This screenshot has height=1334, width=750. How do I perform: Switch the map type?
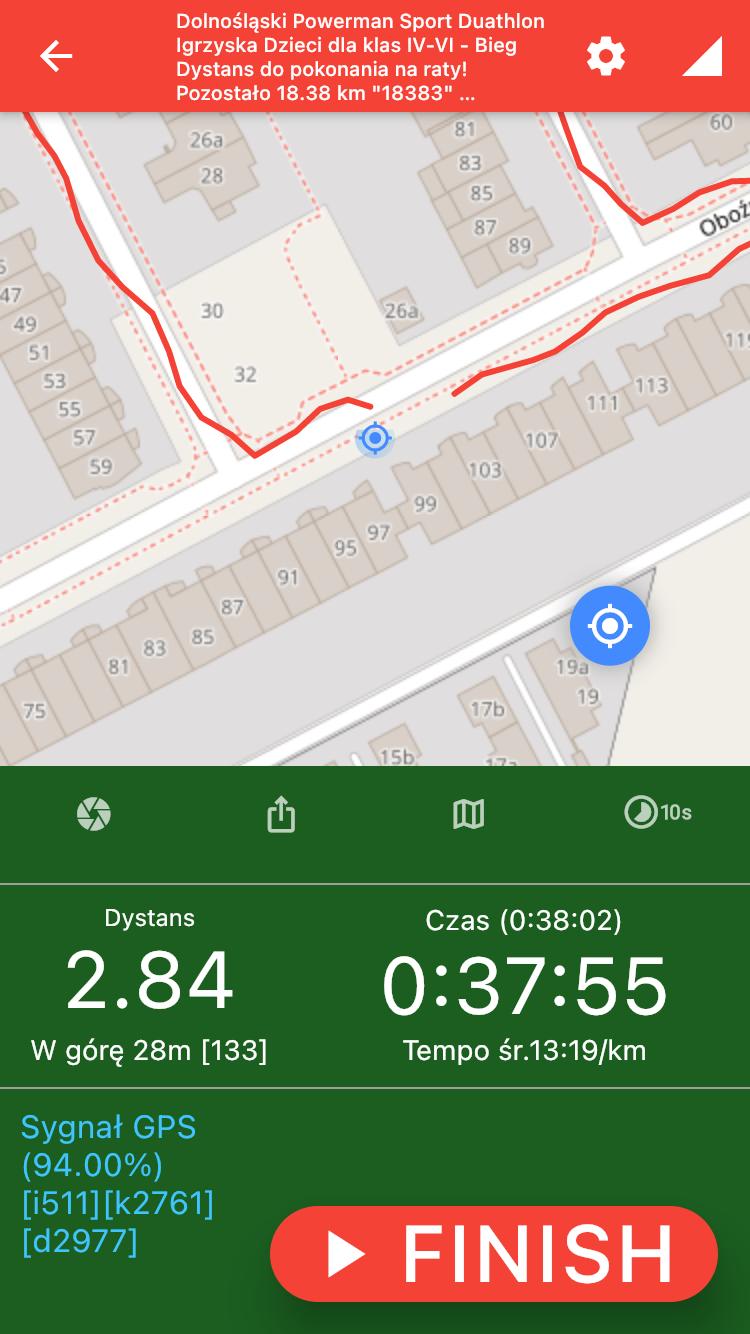468,814
